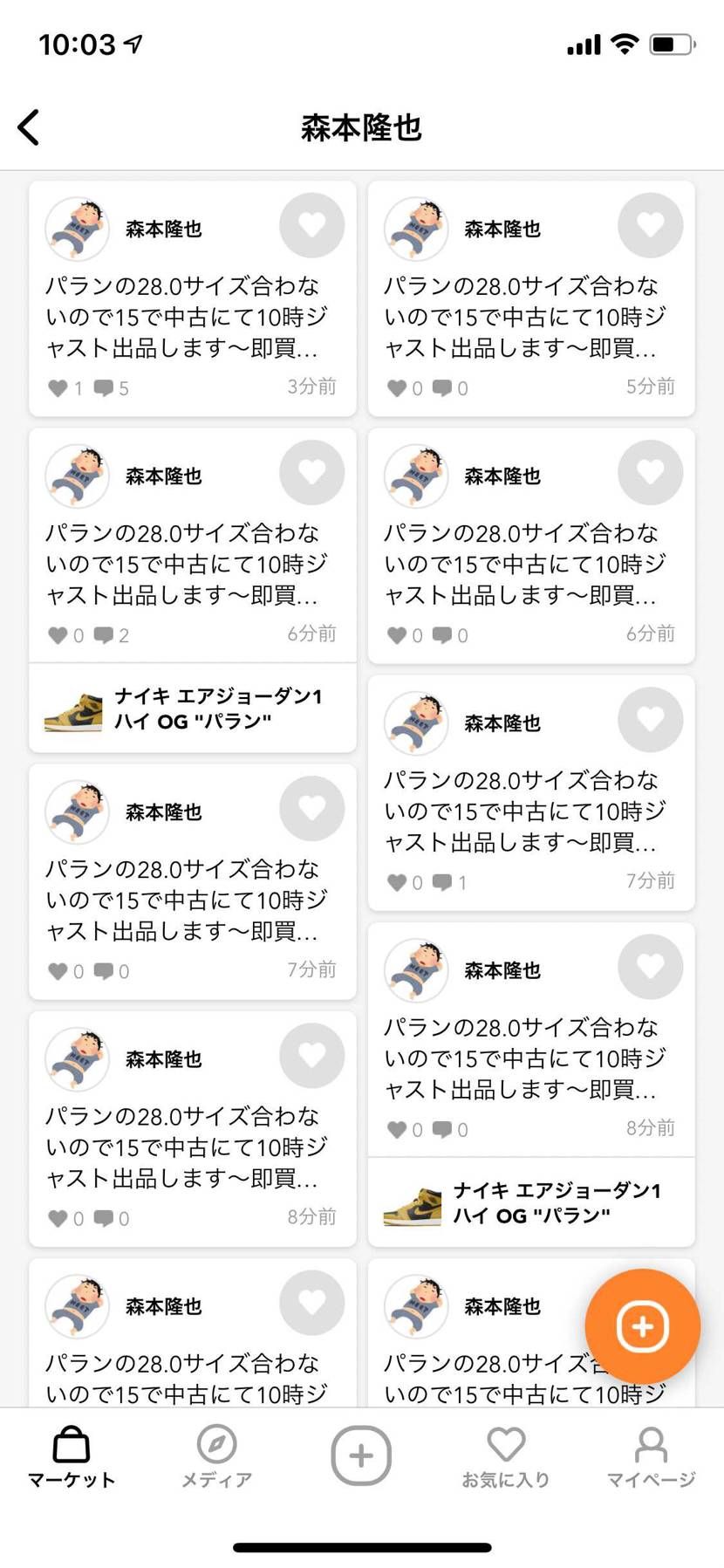Open the ナイキ エアジョーダン1 ハイ OG パラン link

click(x=218, y=709)
